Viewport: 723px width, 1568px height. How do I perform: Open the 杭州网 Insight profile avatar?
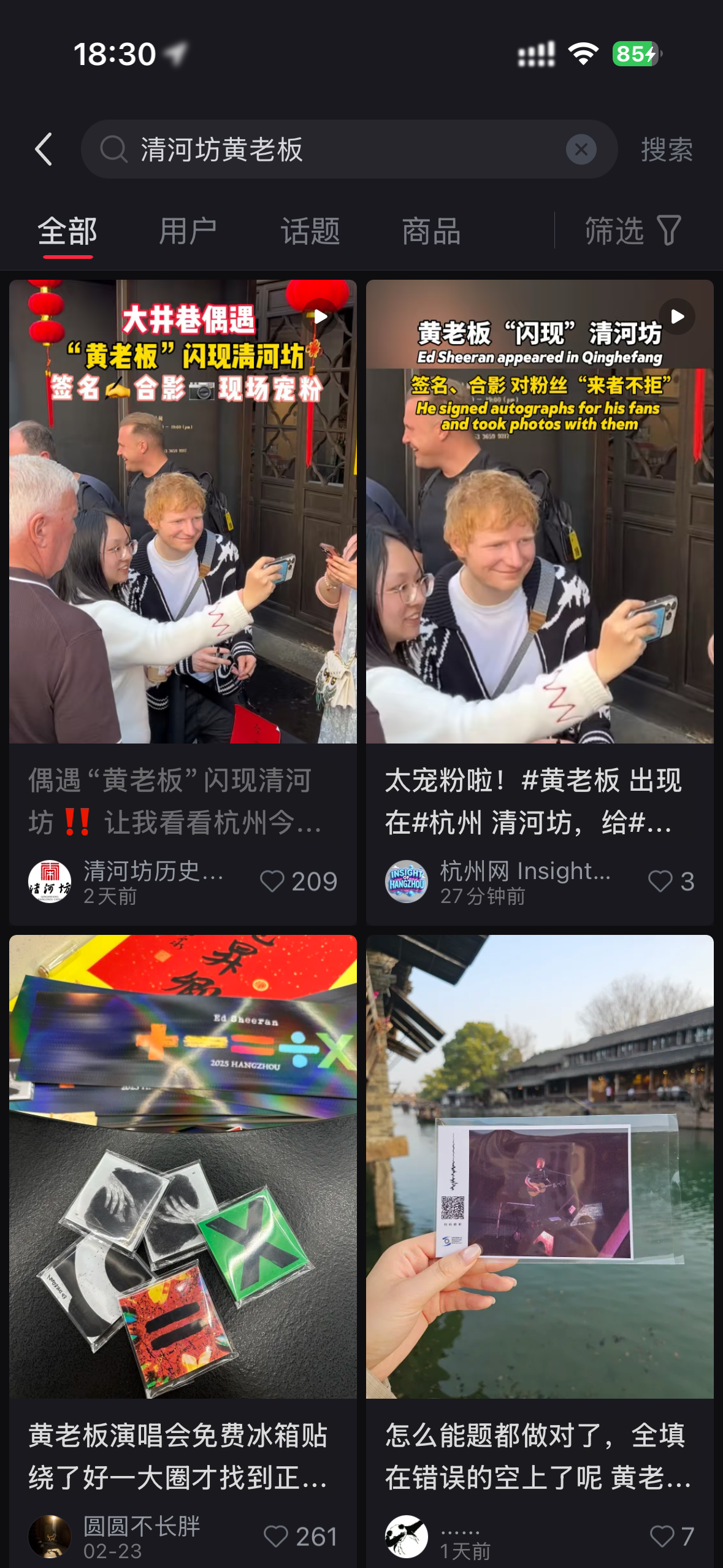[x=406, y=882]
